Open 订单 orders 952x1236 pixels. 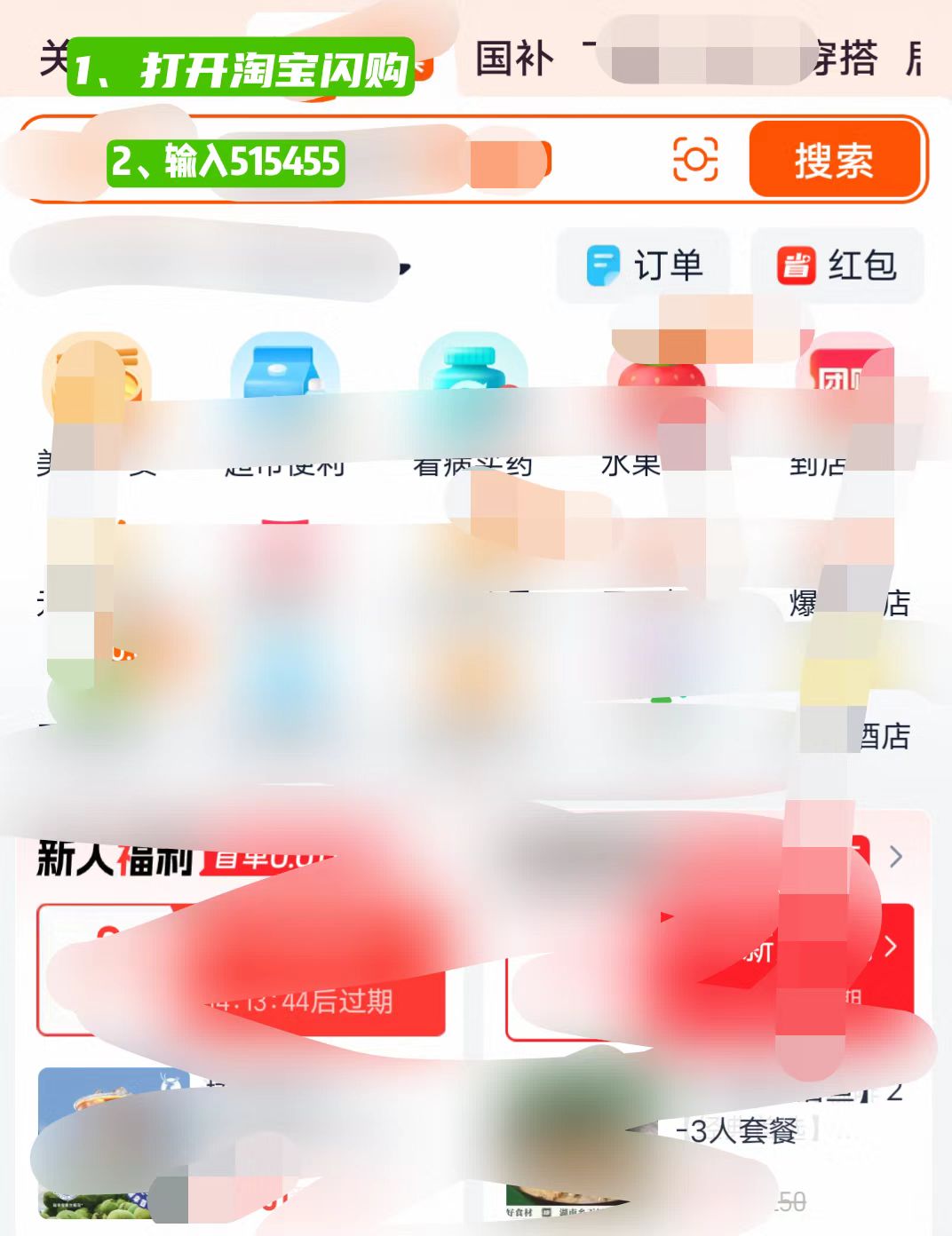(646, 265)
